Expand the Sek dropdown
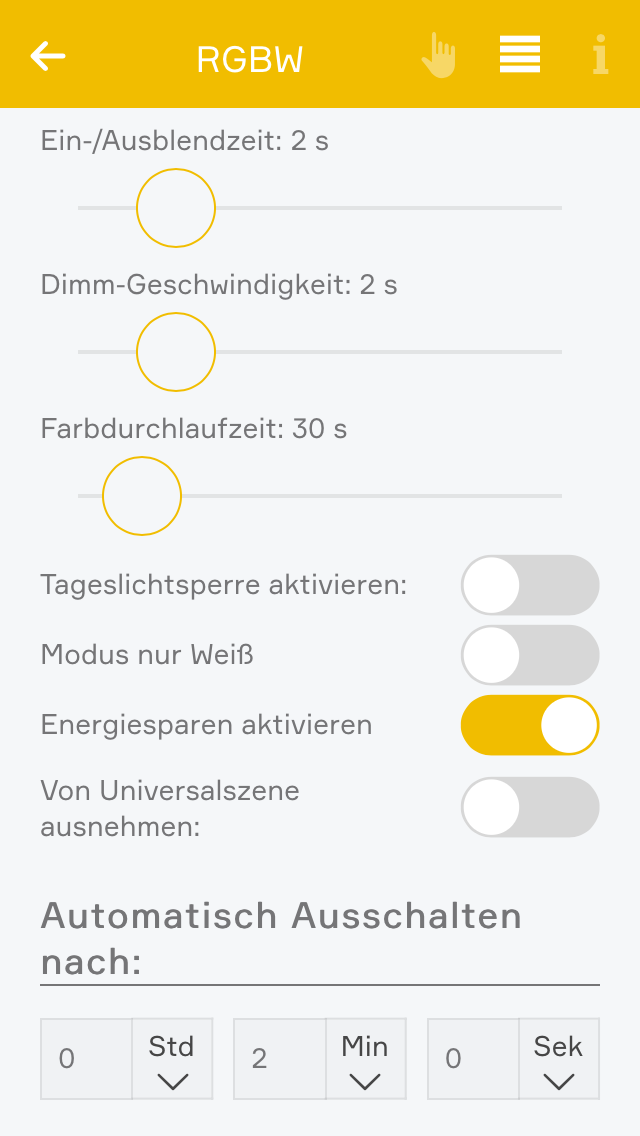Viewport: 640px width, 1136px height. point(558,1060)
